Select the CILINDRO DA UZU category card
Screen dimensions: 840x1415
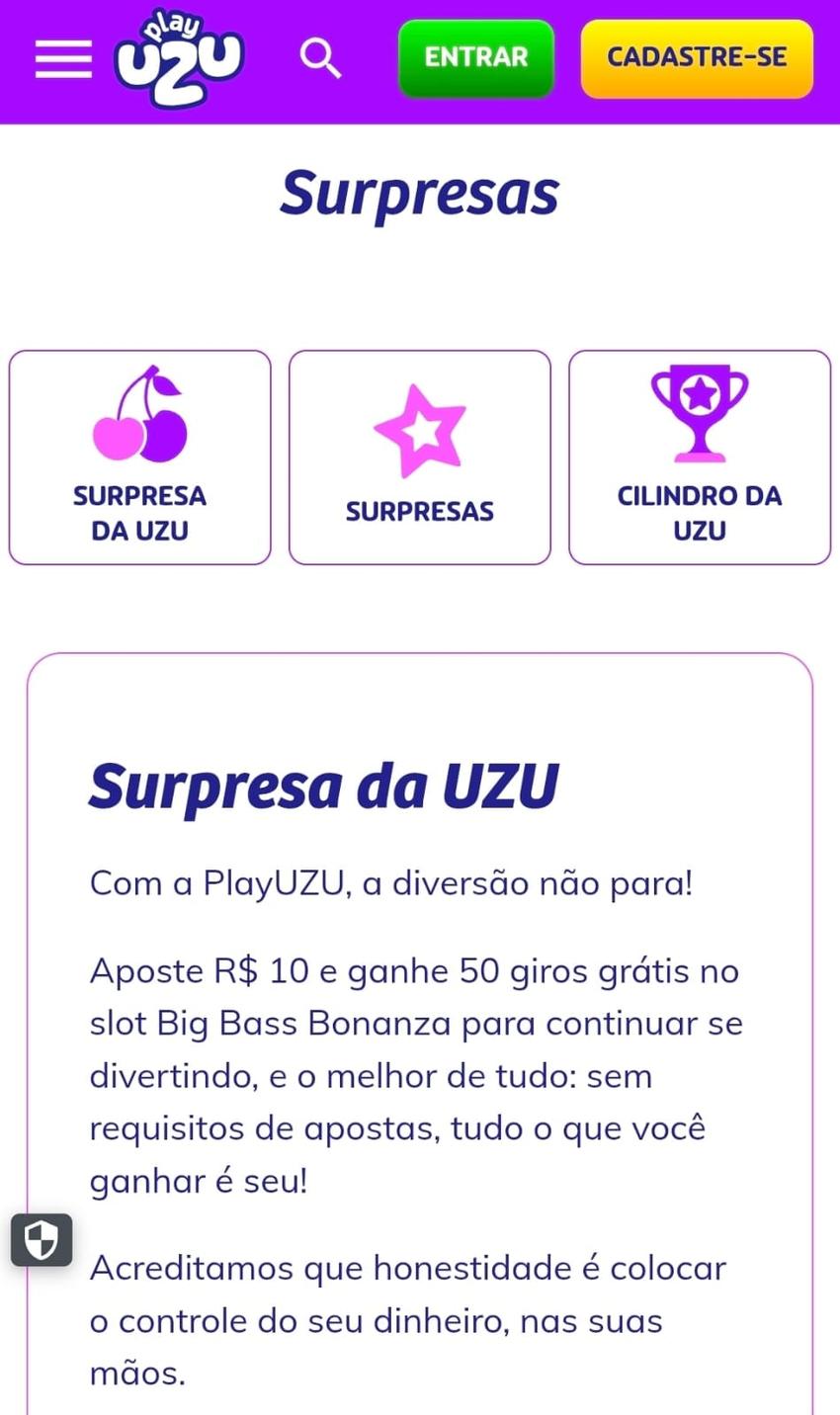(x=699, y=456)
